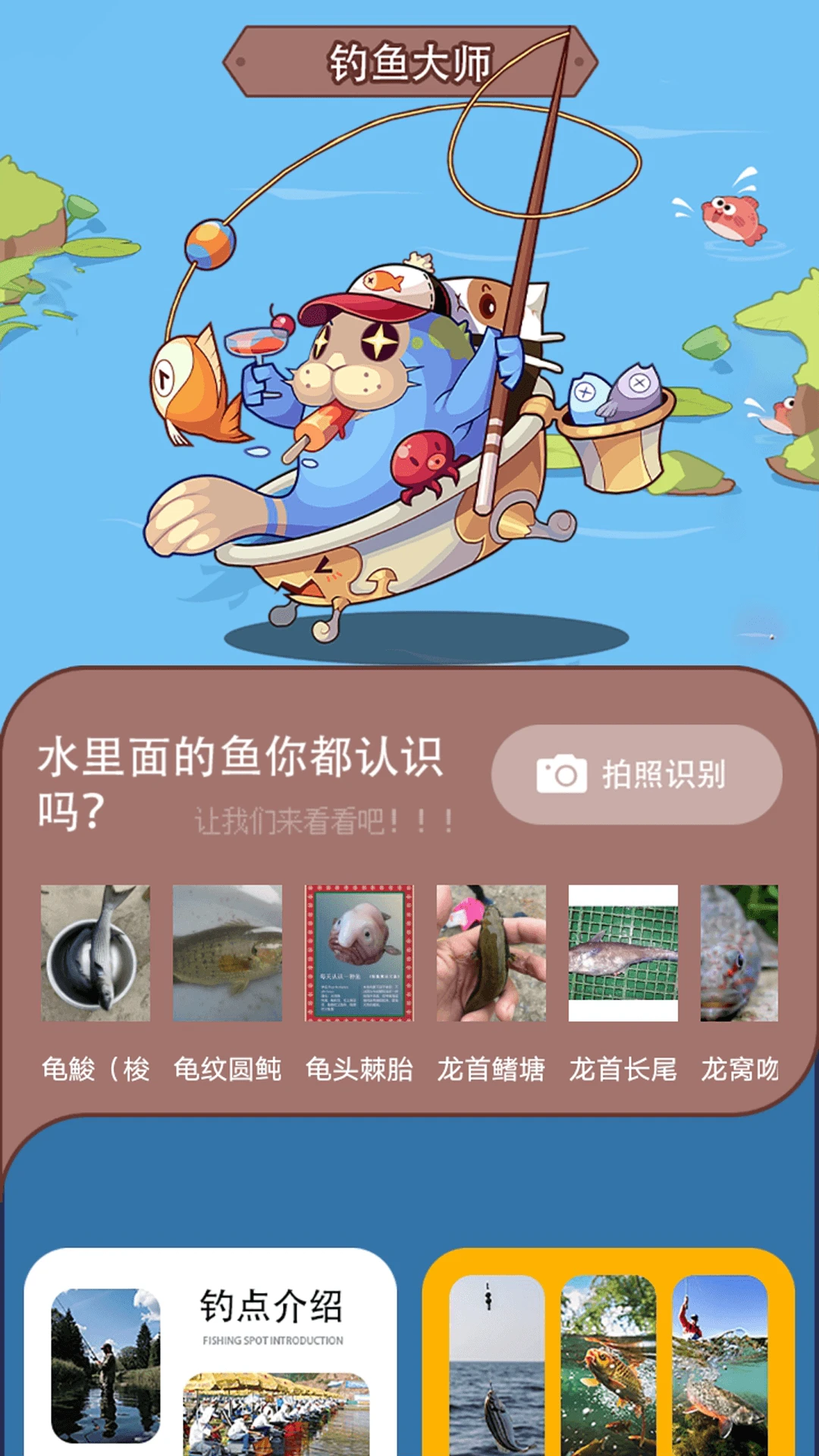Viewport: 819px width, 1456px height.
Task: Show details for 龙首长尾 fish
Action: click(623, 952)
